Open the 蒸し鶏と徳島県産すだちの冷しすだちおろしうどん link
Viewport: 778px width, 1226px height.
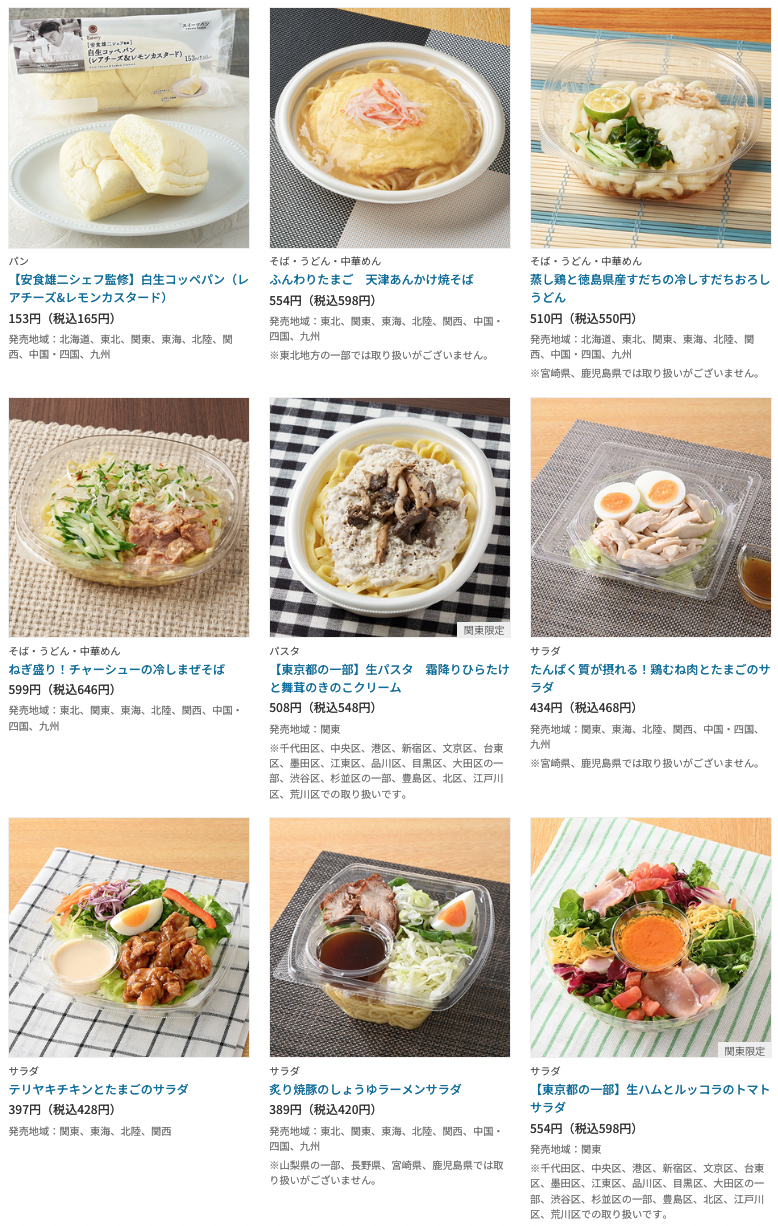pos(649,288)
